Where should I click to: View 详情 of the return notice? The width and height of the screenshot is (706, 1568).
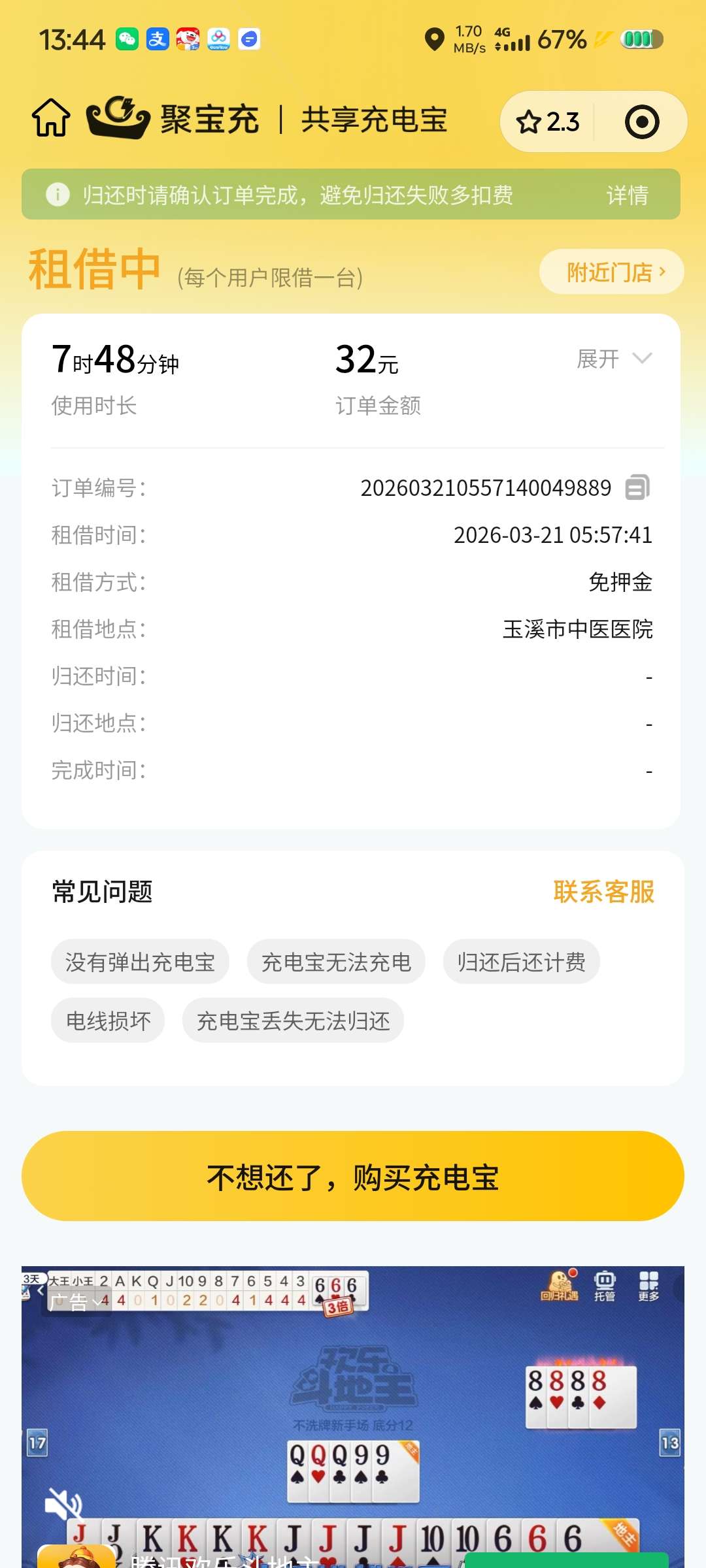point(627,195)
